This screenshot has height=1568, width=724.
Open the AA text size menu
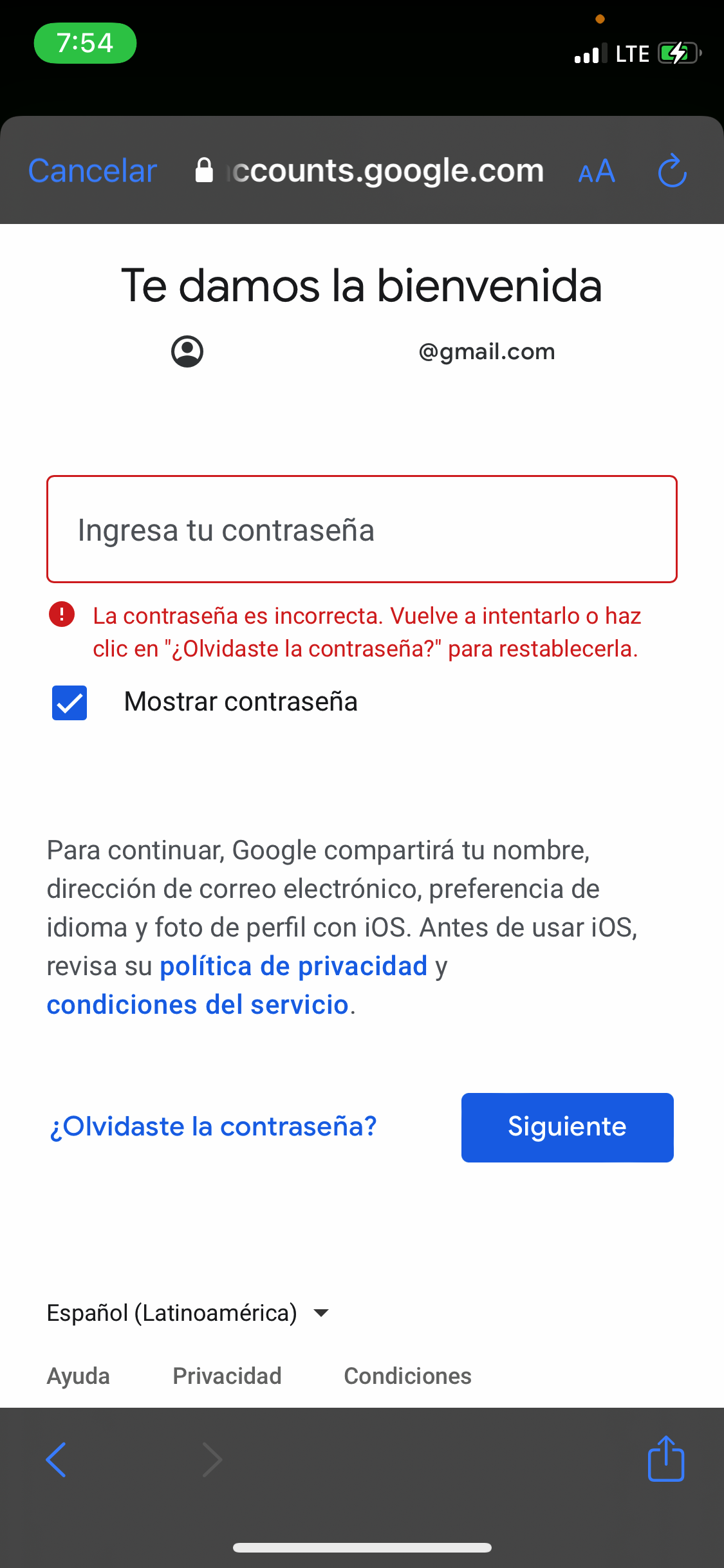597,172
